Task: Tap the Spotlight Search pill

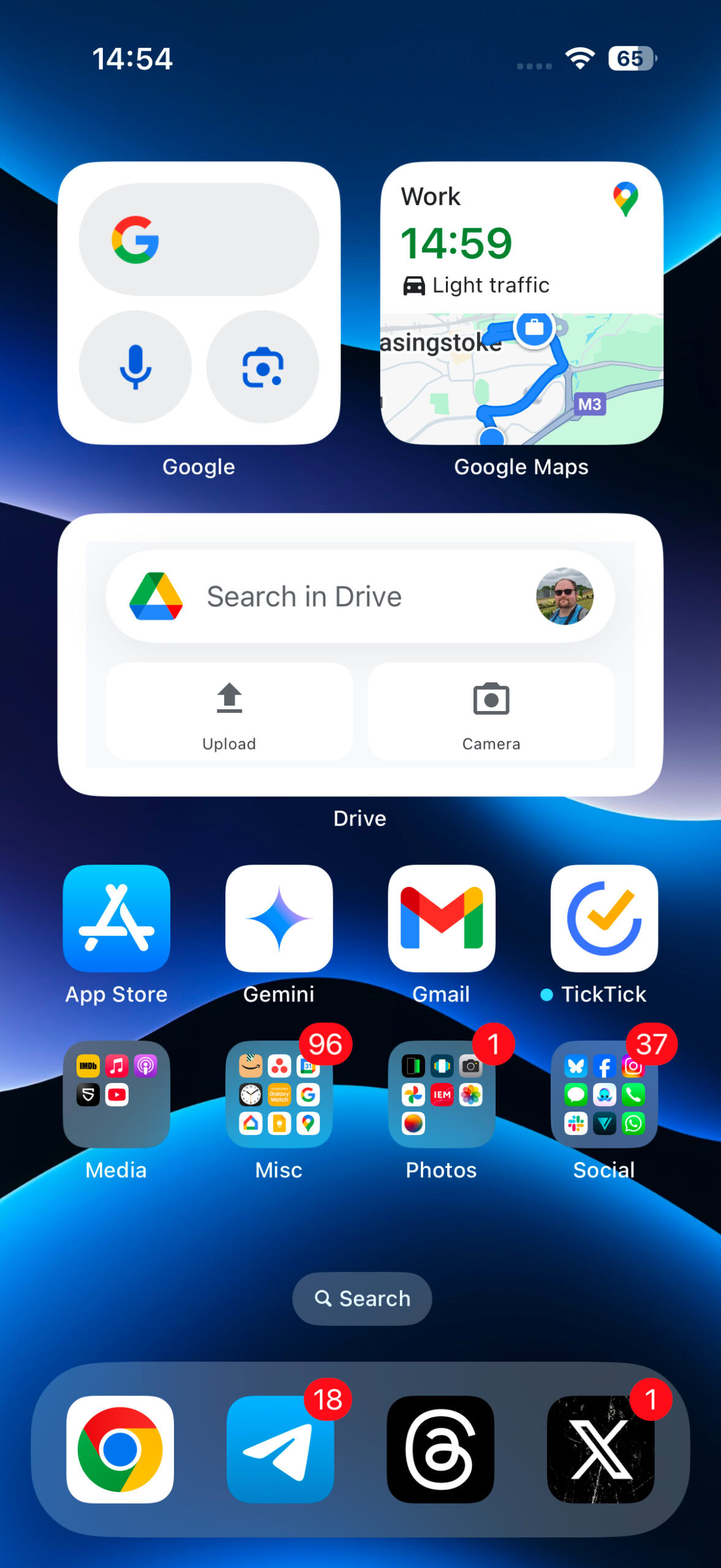Action: click(x=361, y=1298)
